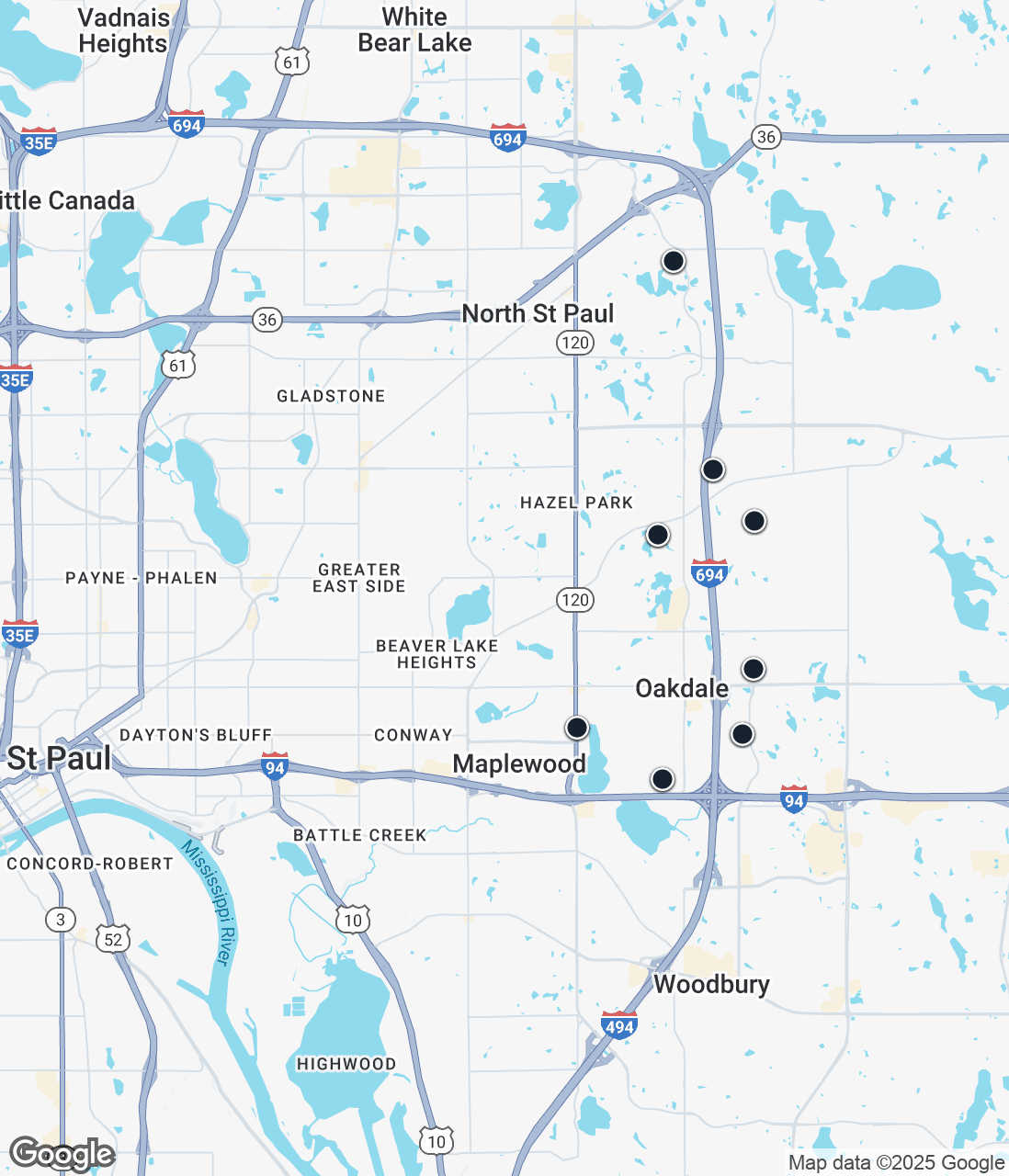This screenshot has height=1176, width=1009.
Task: Select the marker east of I-694 shield
Action: pyautogui.click(x=754, y=521)
